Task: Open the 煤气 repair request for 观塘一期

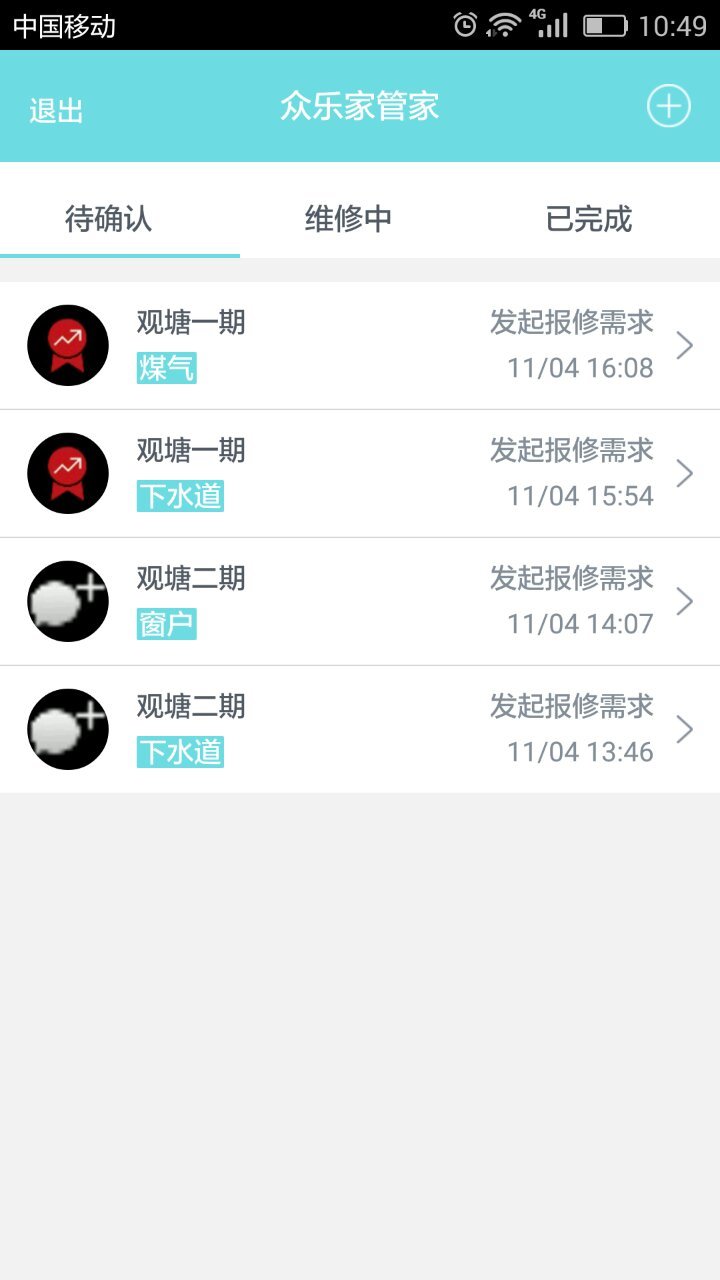Action: coord(360,344)
